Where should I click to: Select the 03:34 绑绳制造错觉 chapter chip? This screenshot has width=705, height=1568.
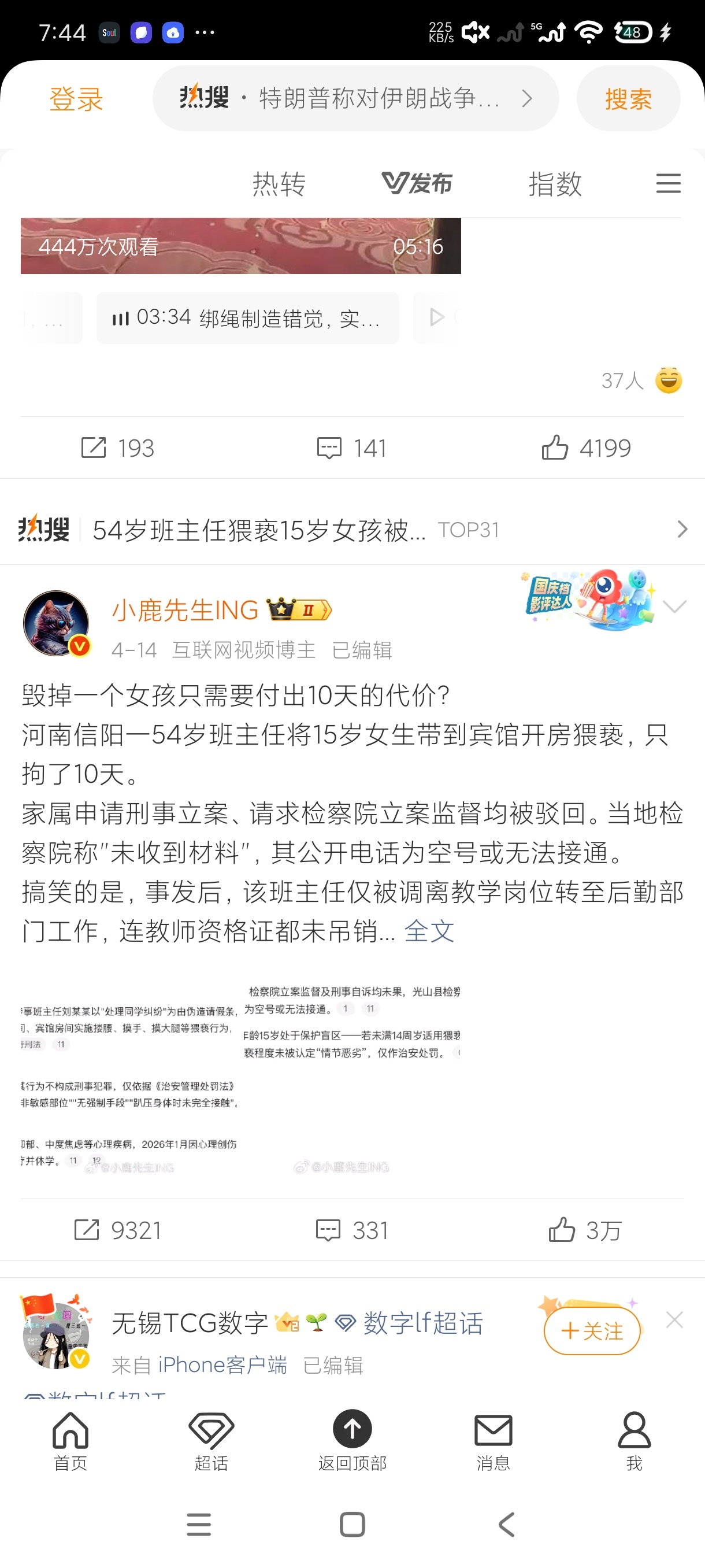pos(247,319)
